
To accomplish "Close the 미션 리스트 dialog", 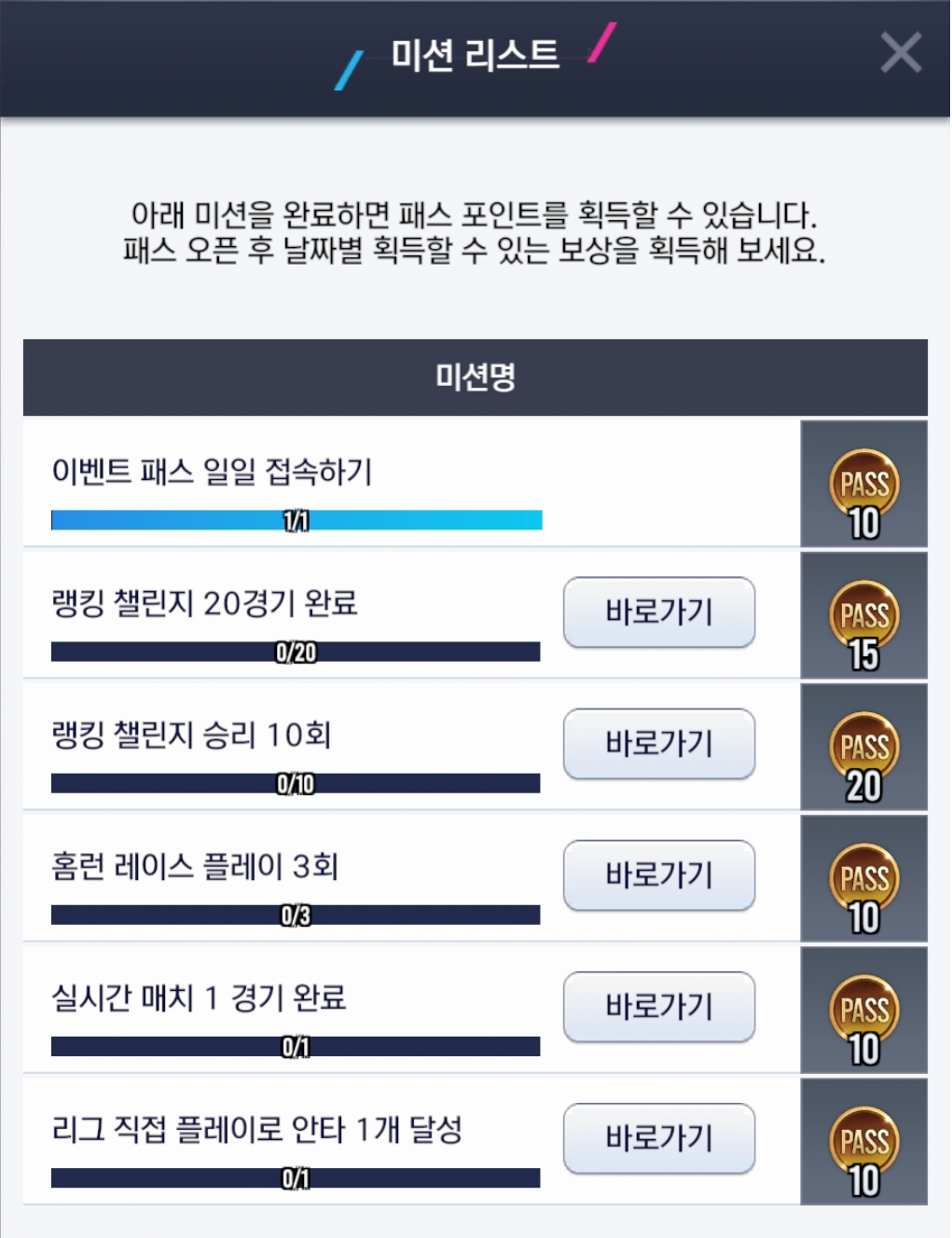I will 900,52.
